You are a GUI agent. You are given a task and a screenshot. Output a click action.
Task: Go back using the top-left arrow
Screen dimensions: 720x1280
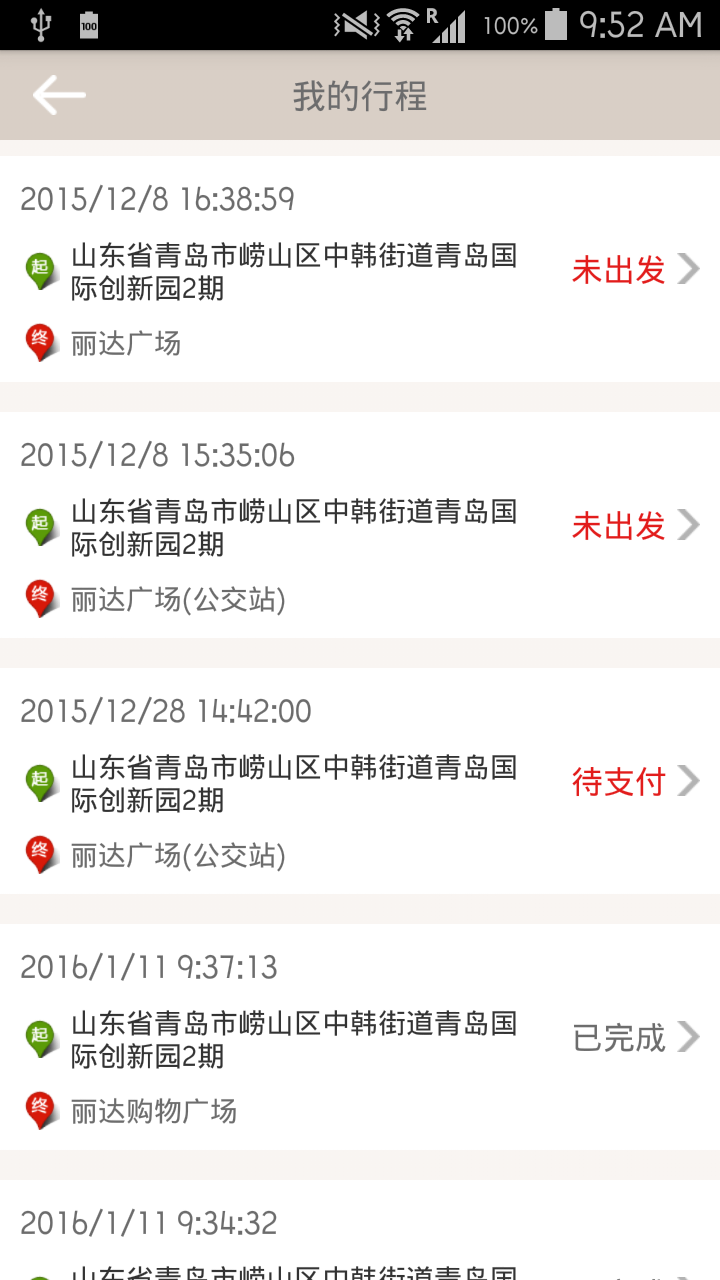click(59, 96)
